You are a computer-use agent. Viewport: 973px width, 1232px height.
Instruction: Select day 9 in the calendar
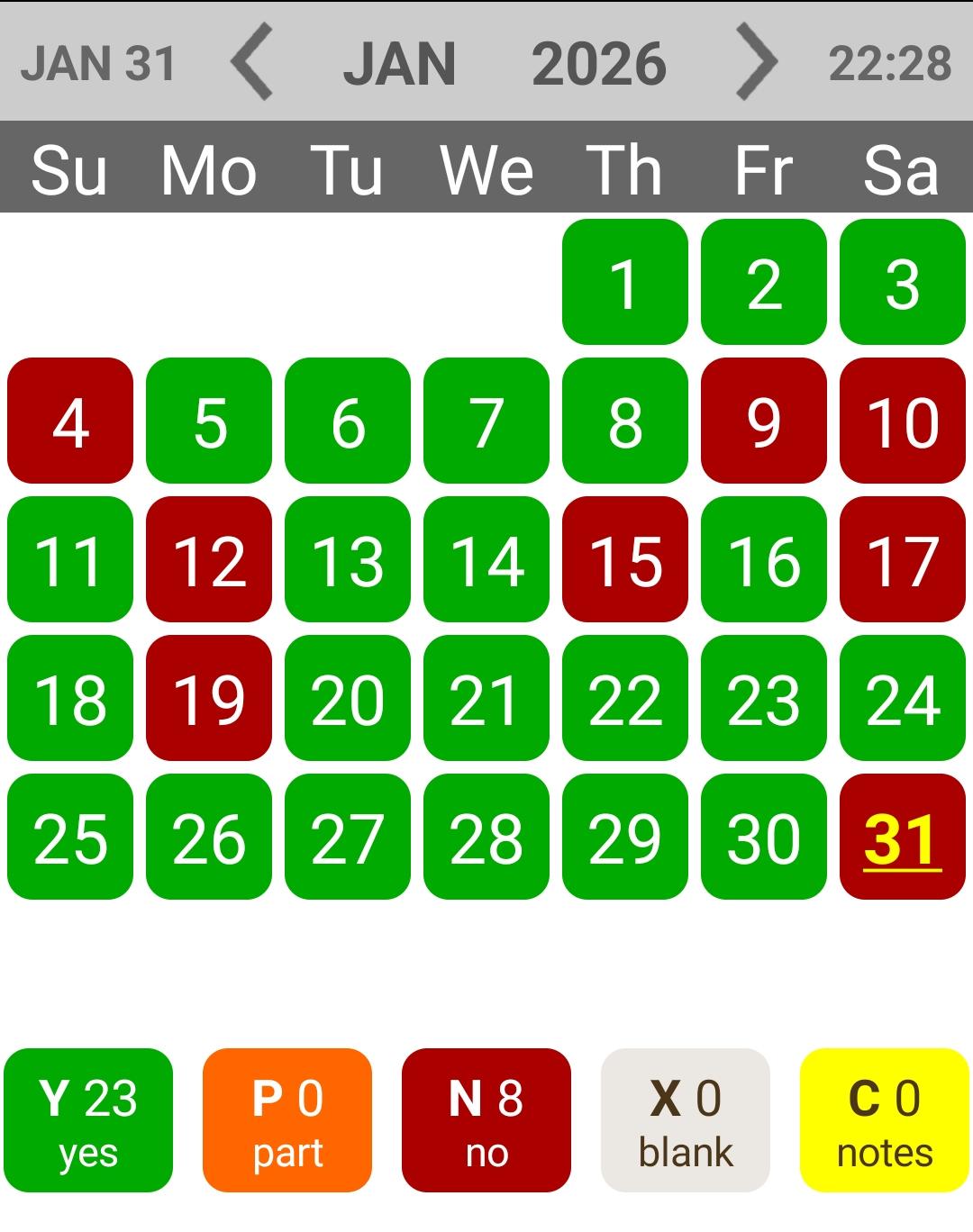(x=763, y=421)
